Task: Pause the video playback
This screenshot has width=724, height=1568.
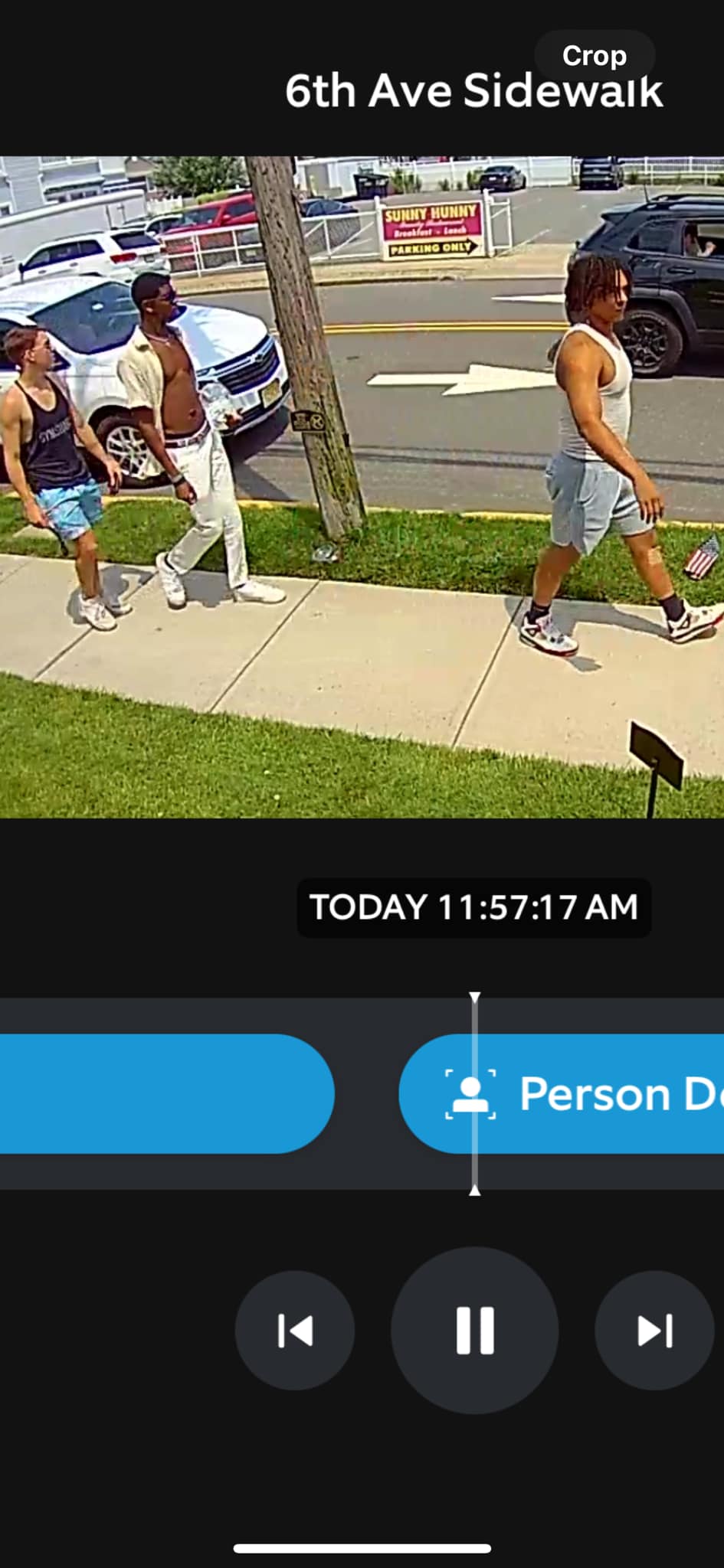Action: coord(474,1331)
